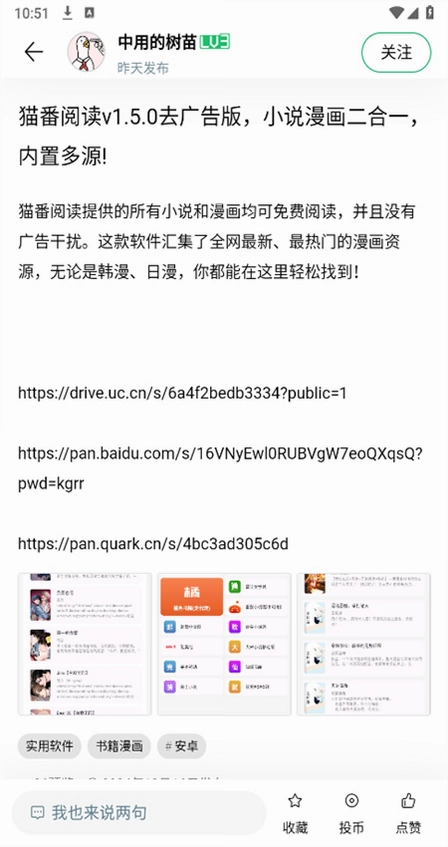Select the 书籍漫画 tag chip
Screen dimensions: 448x847
coord(119,746)
